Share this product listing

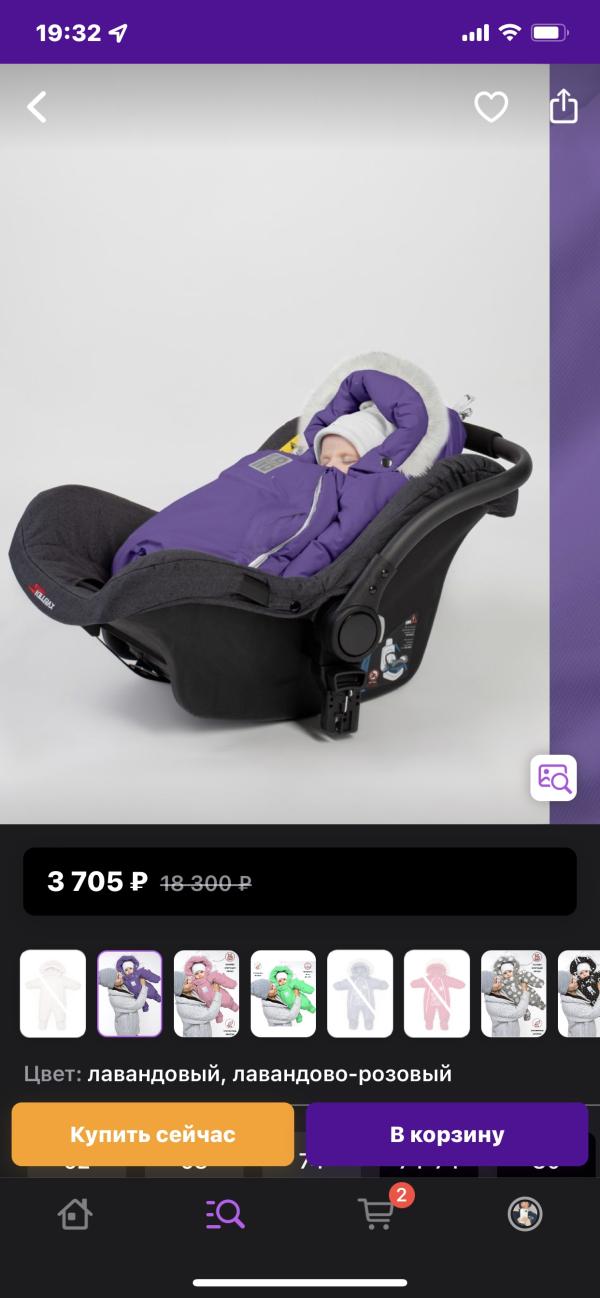[564, 106]
